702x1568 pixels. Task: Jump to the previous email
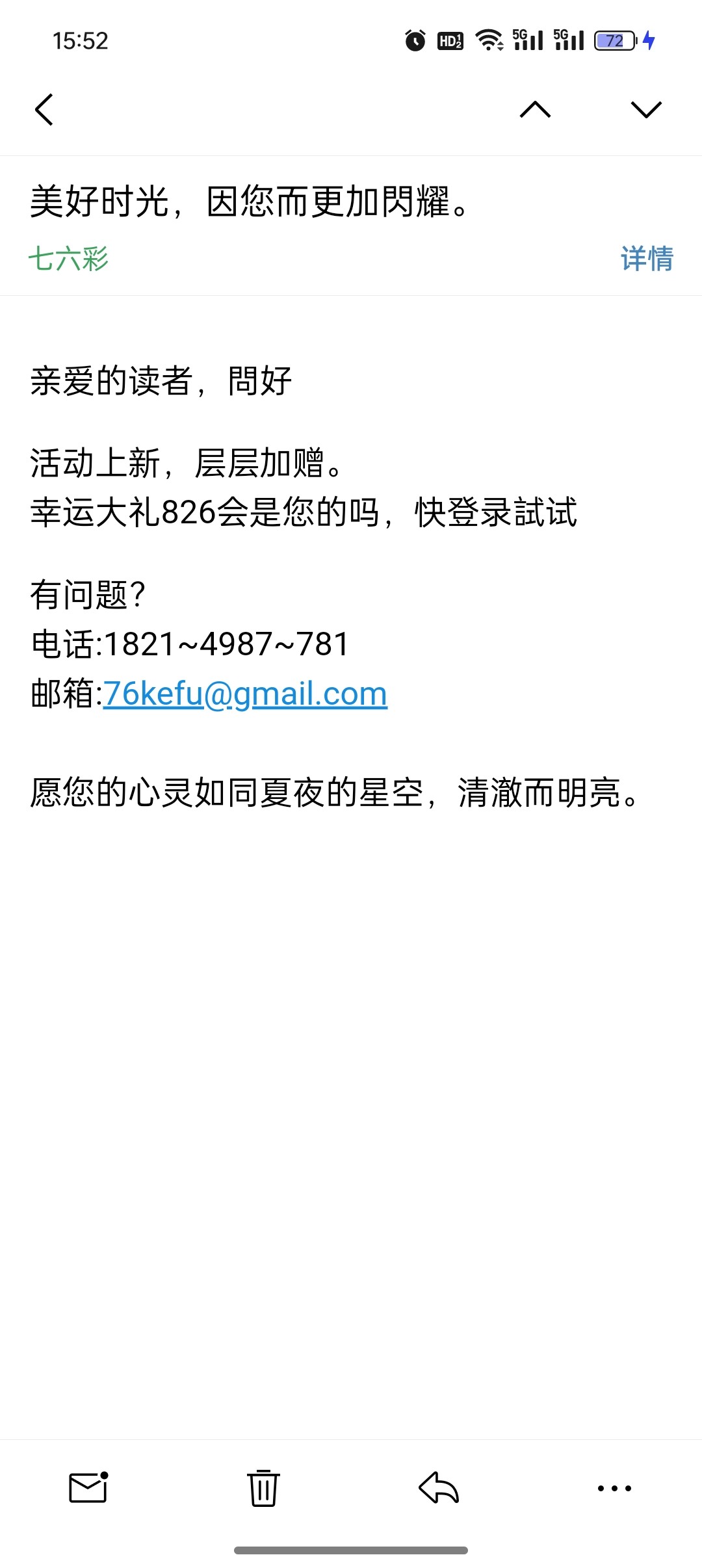[535, 109]
